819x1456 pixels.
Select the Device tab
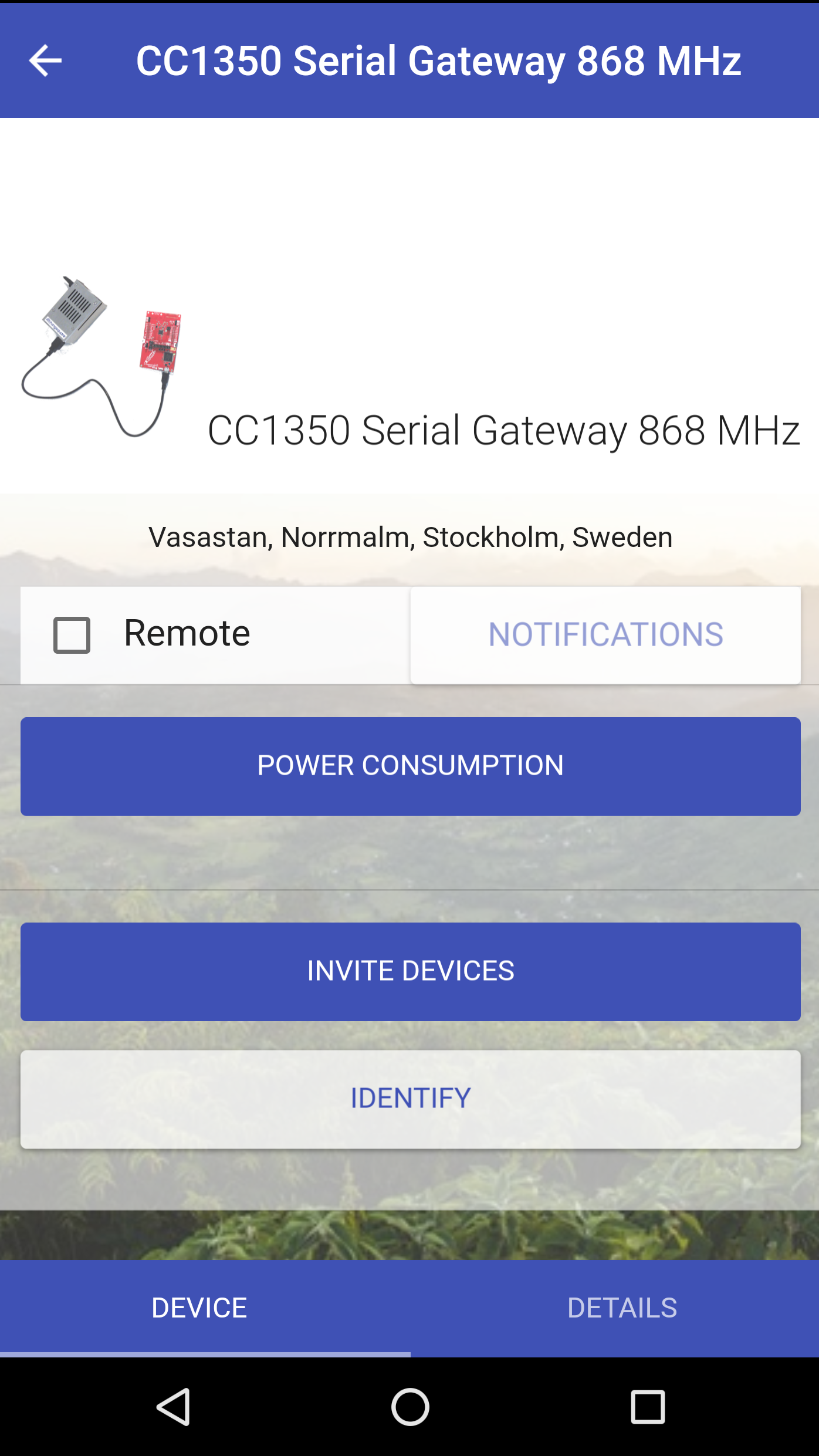pyautogui.click(x=199, y=1308)
